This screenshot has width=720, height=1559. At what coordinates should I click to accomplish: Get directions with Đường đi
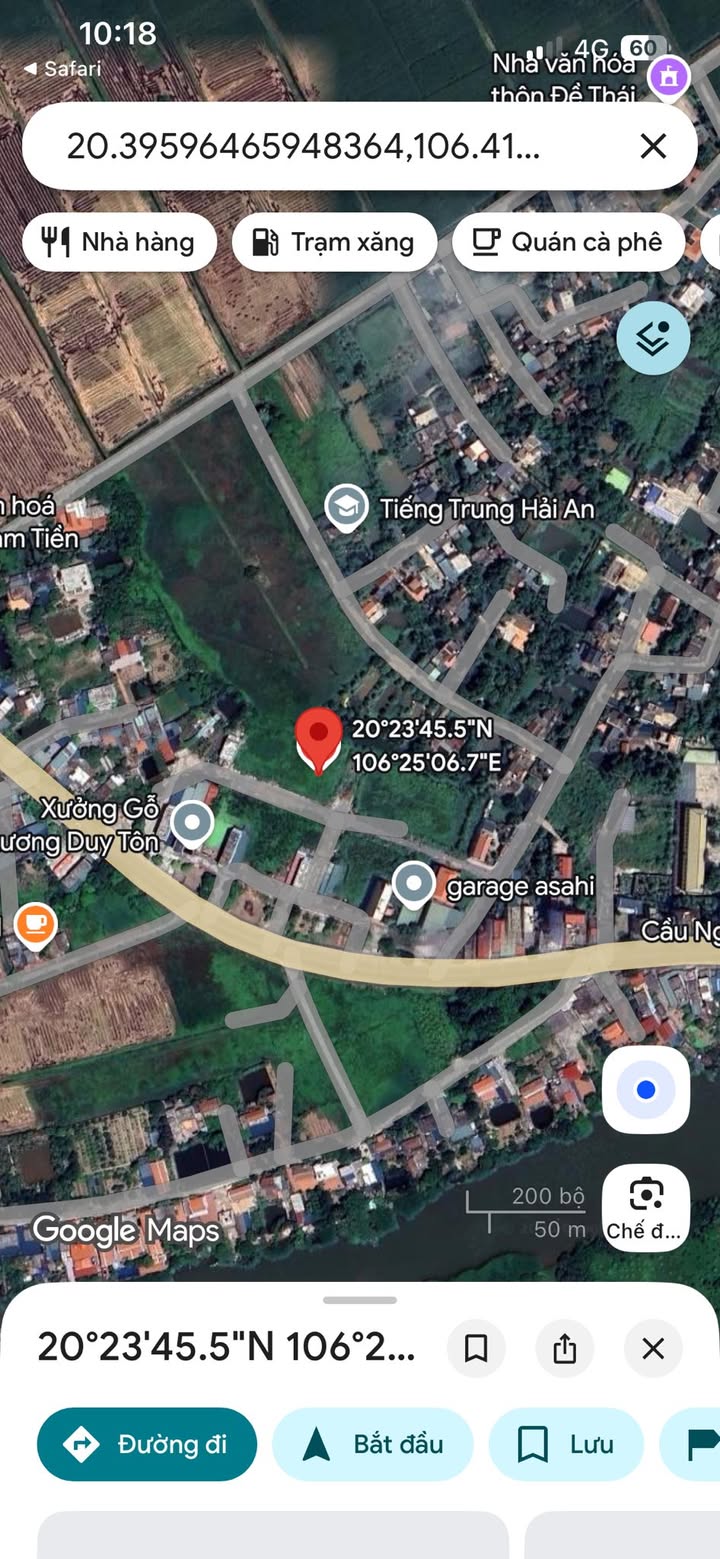tap(147, 1444)
